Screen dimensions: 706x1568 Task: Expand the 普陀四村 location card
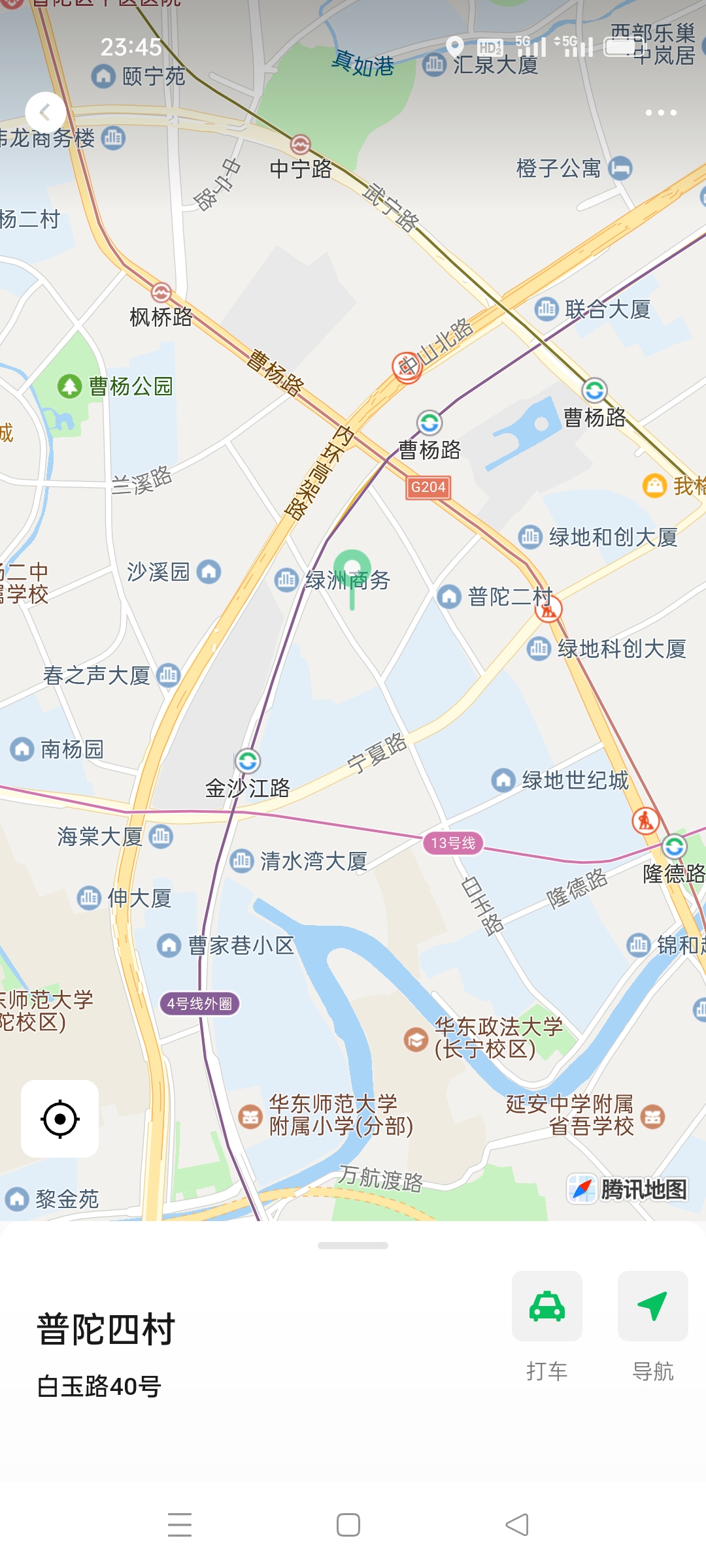[x=352, y=1245]
